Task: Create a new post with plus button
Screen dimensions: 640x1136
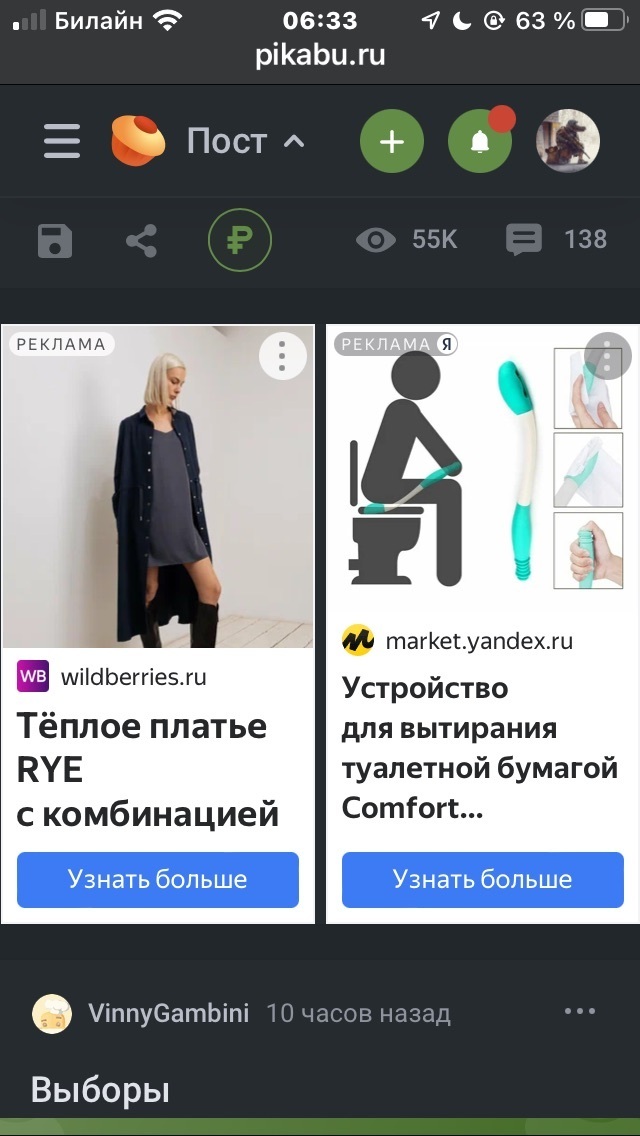Action: 392,141
